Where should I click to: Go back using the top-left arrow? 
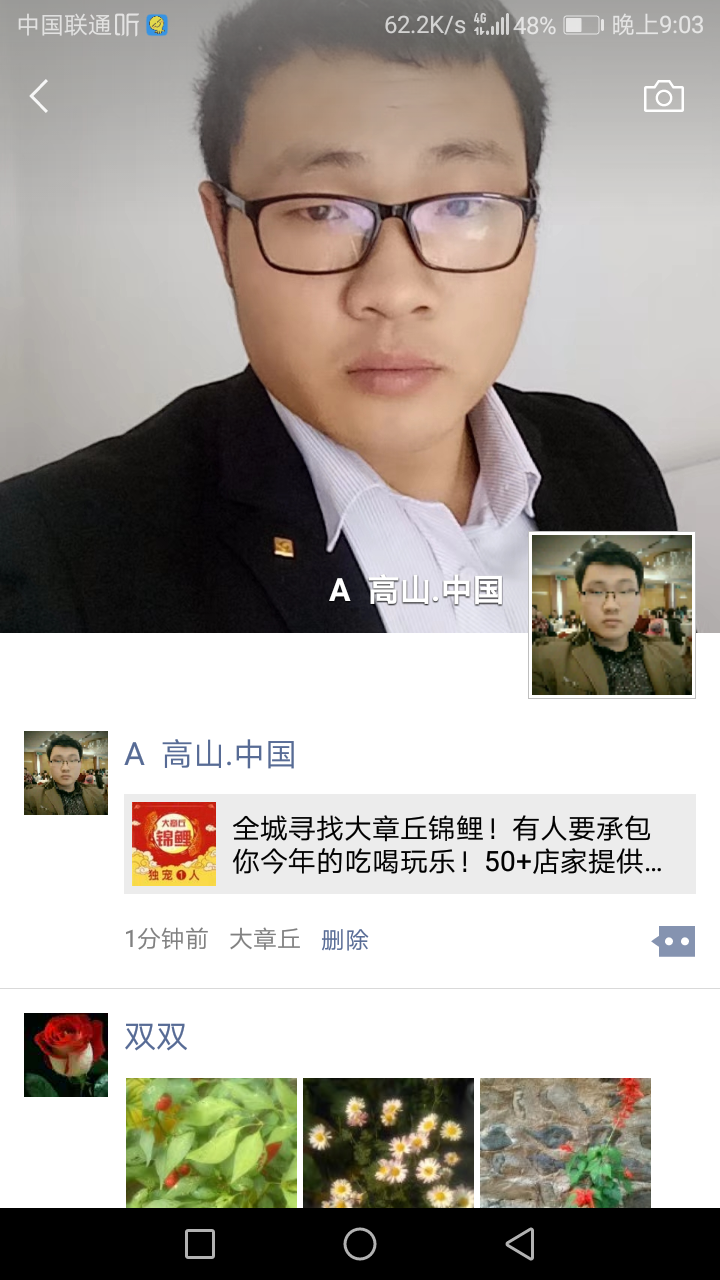click(x=39, y=97)
